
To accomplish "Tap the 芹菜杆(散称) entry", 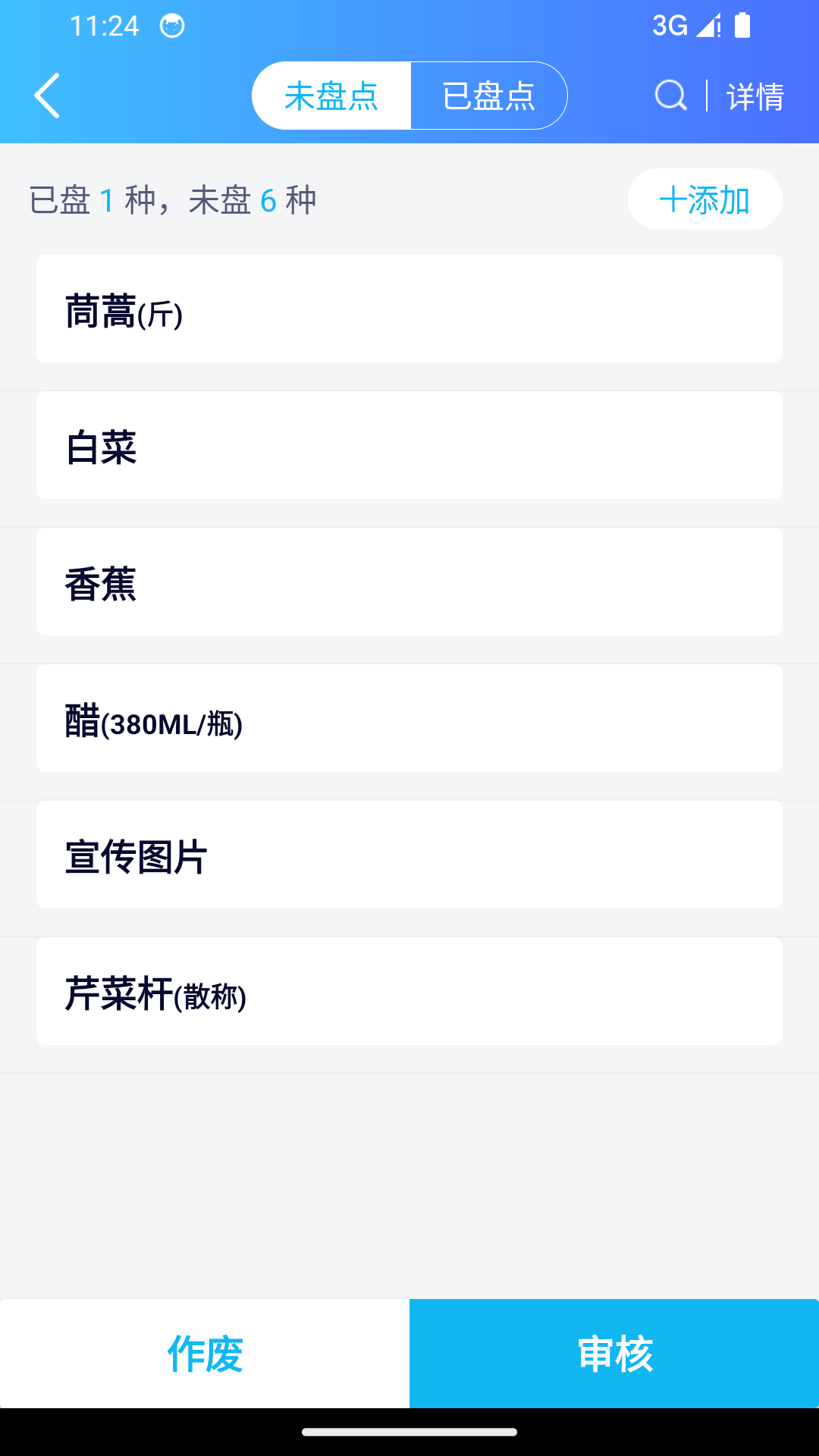I will click(x=409, y=991).
